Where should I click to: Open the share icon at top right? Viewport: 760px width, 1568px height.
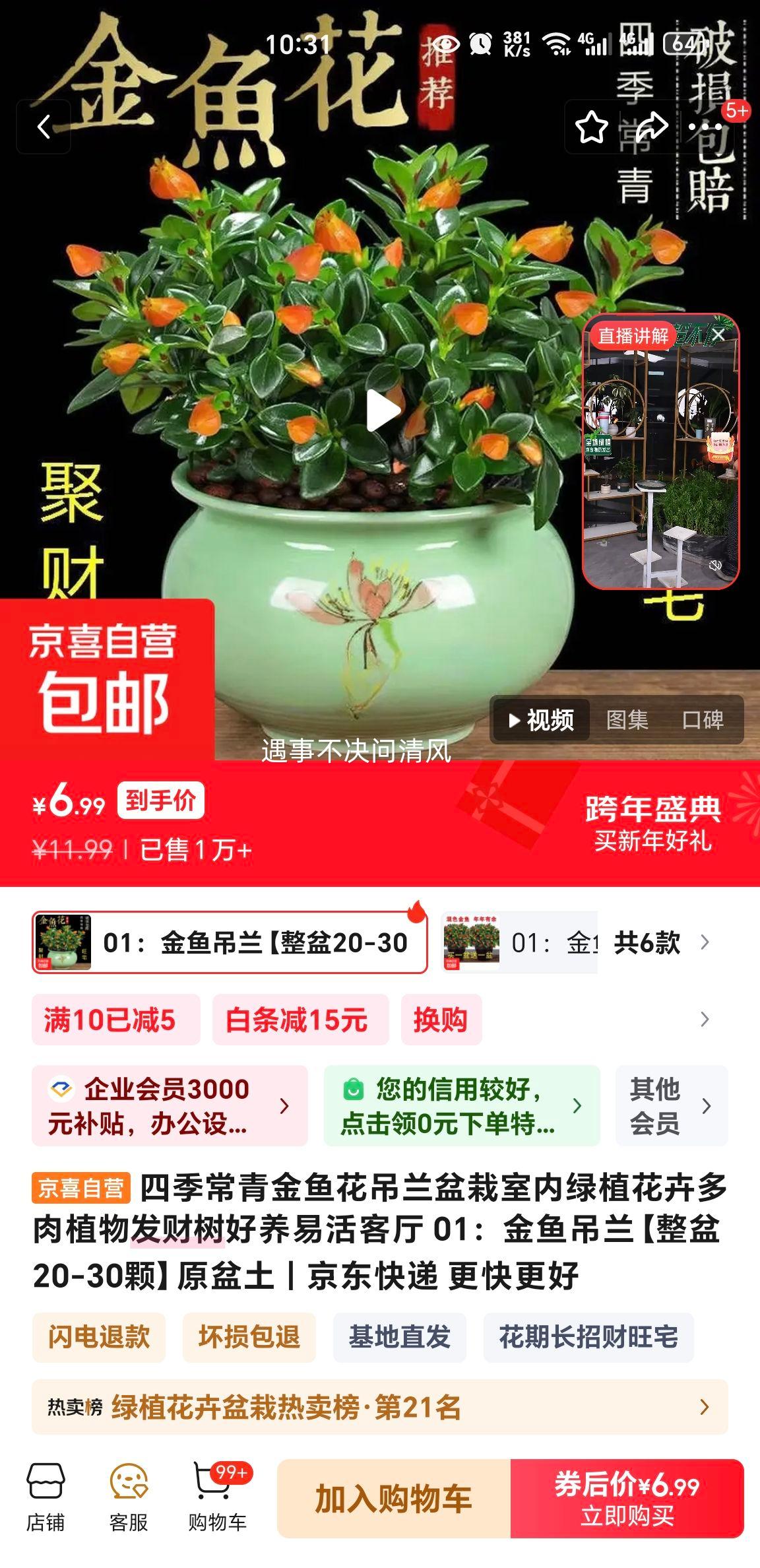click(x=654, y=127)
